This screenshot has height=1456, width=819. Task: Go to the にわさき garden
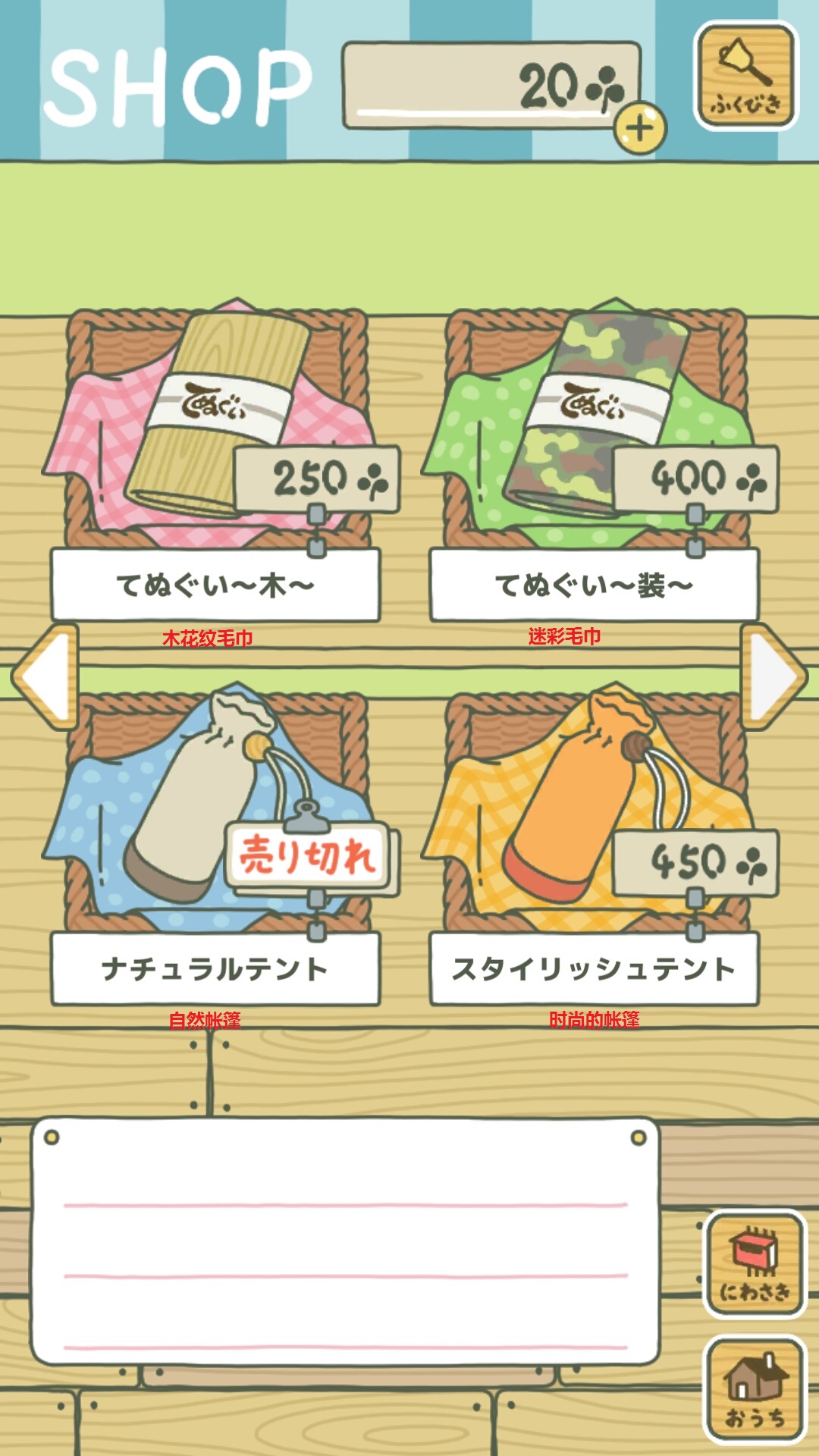click(x=754, y=1263)
